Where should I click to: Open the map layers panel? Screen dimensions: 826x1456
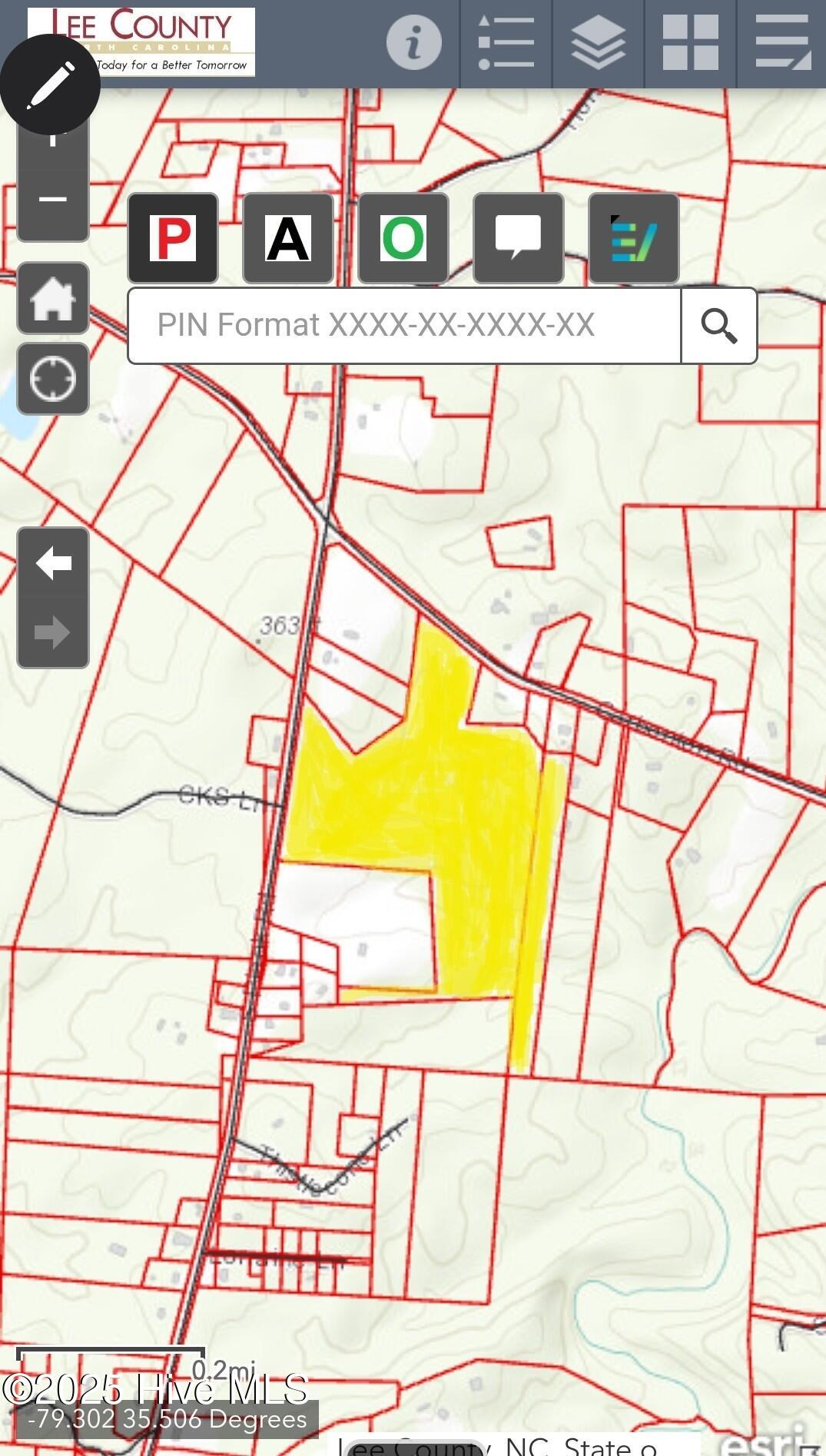tap(598, 43)
